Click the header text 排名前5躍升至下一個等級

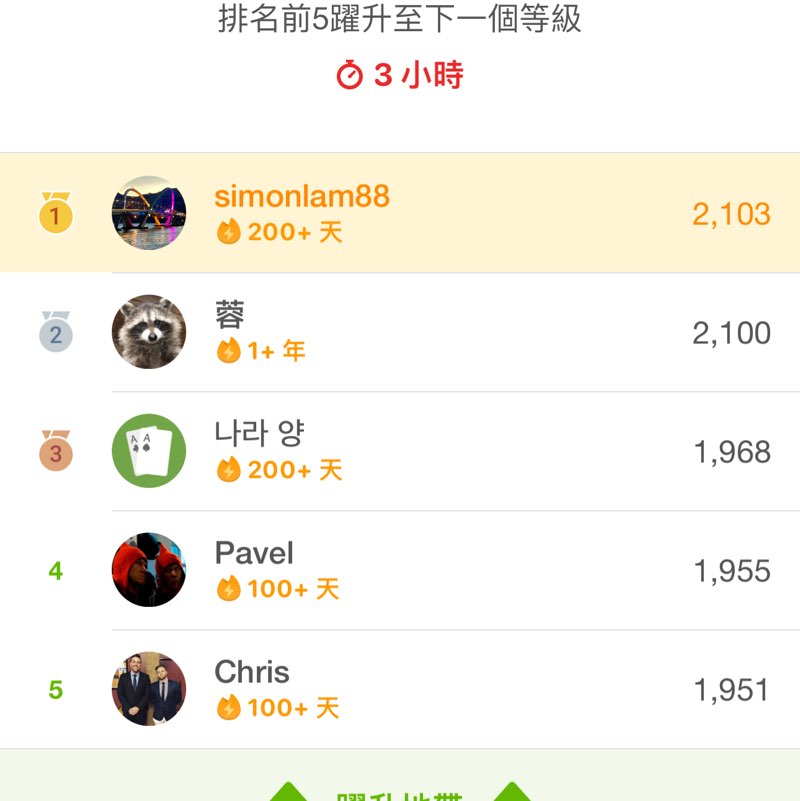[x=400, y=20]
